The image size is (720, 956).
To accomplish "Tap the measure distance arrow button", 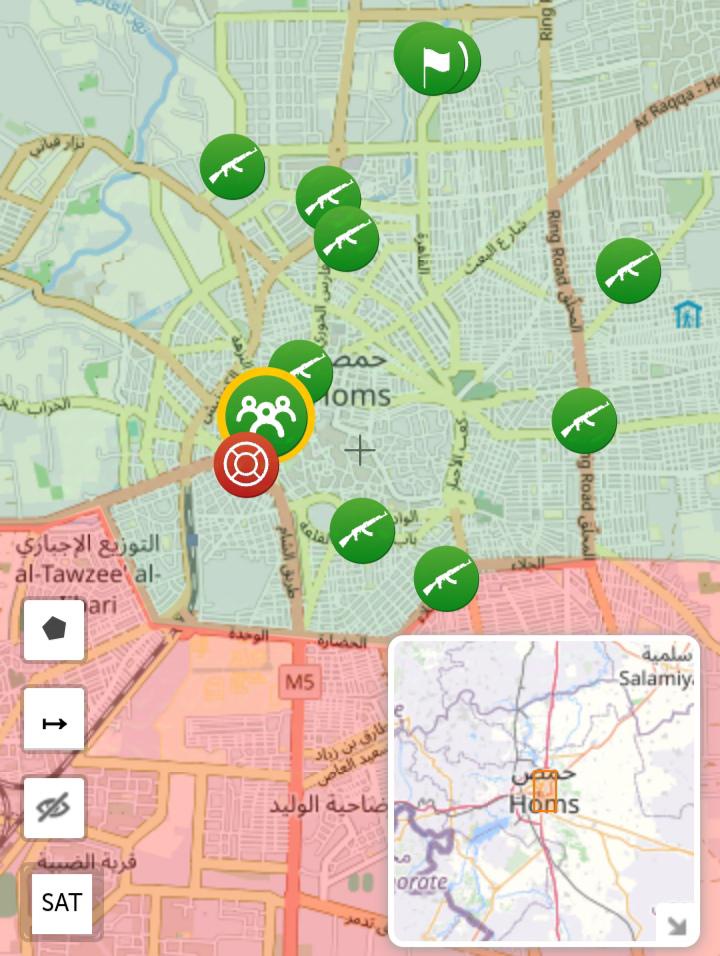I will (x=54, y=721).
